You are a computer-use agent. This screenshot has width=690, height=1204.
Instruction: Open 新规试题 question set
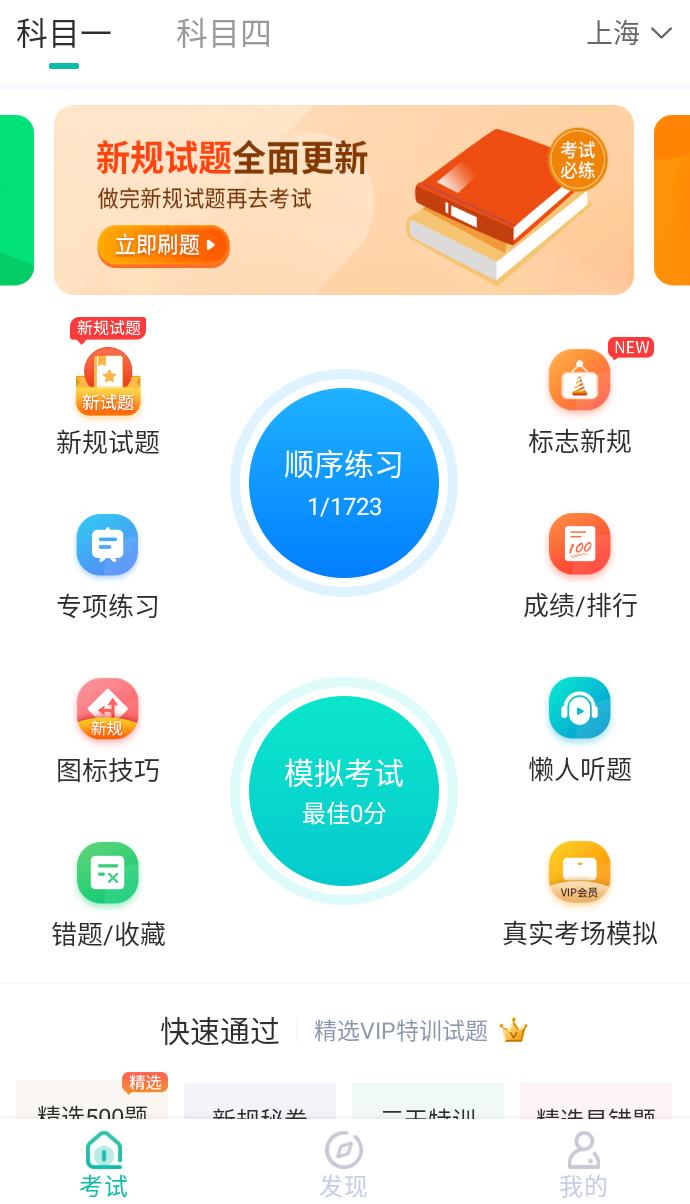point(108,393)
